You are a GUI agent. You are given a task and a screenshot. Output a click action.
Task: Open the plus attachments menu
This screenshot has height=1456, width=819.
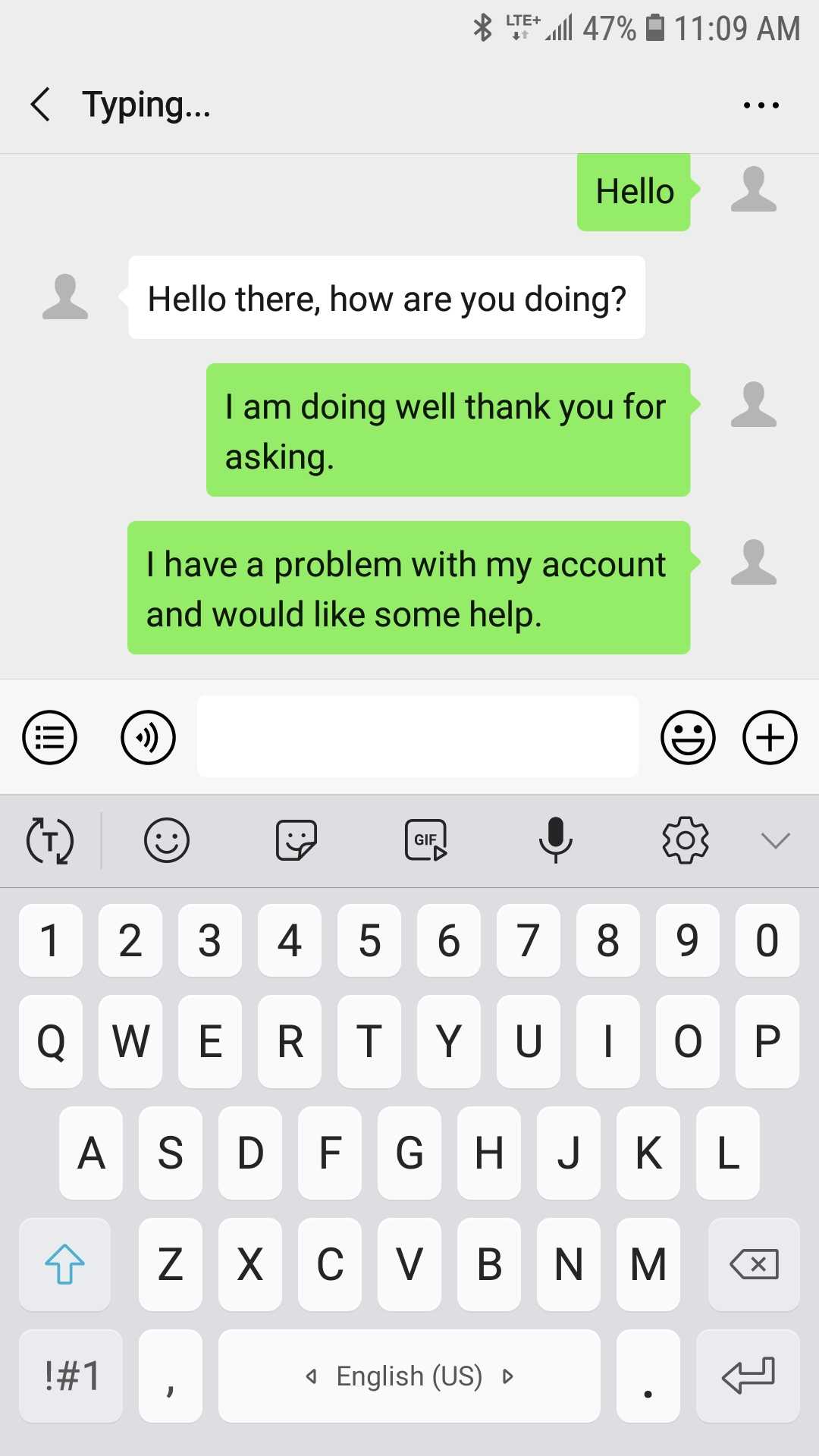tap(769, 737)
